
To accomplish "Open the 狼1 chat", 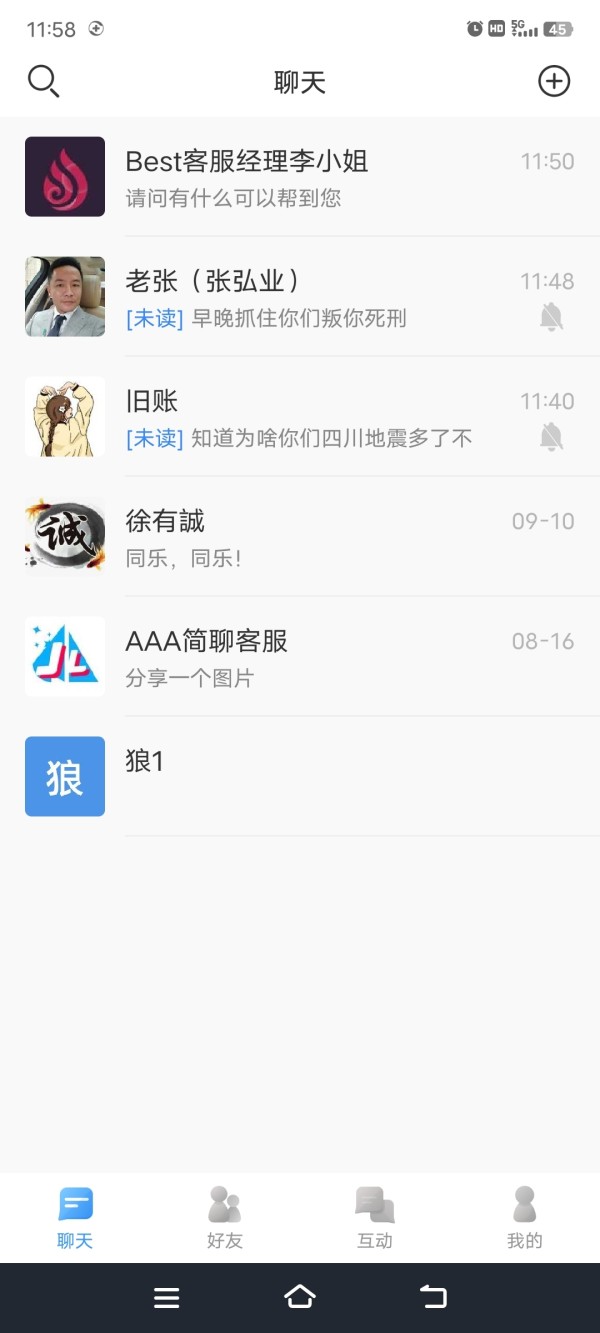I will point(300,777).
